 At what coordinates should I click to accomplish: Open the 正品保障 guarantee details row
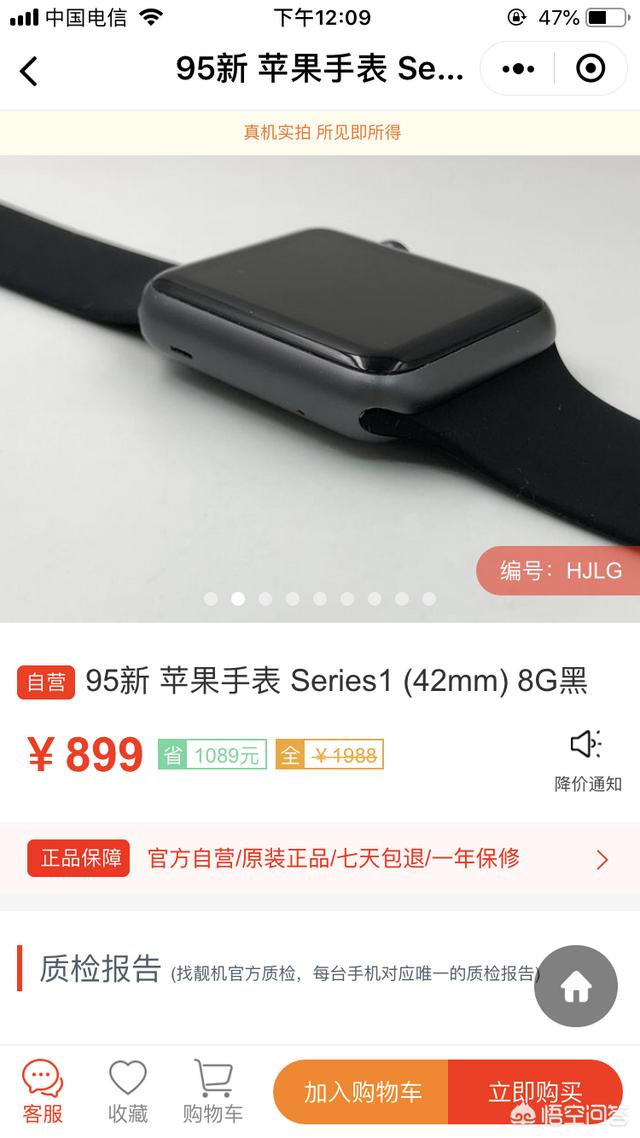[320, 858]
